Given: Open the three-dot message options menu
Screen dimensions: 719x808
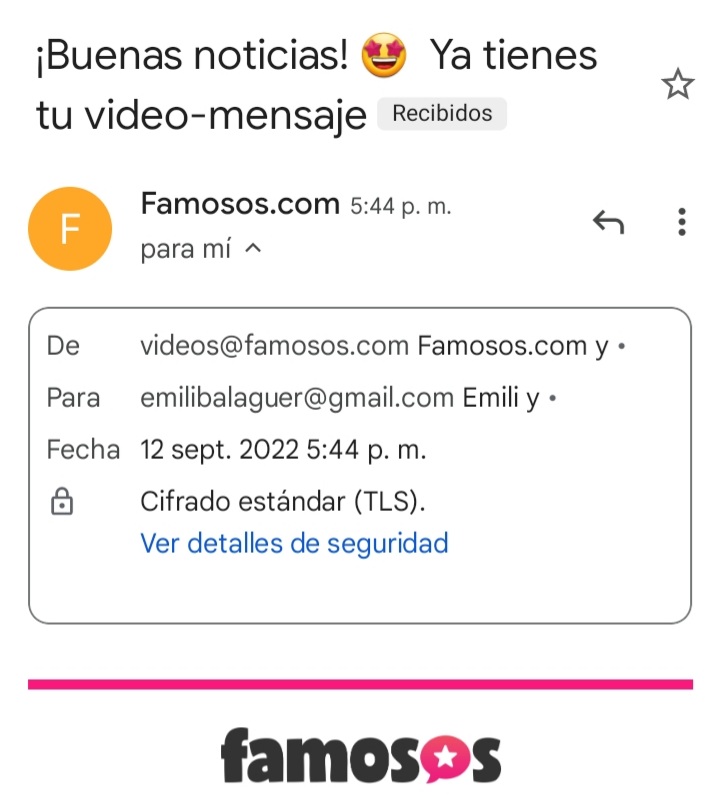Looking at the screenshot, I should point(682,222).
